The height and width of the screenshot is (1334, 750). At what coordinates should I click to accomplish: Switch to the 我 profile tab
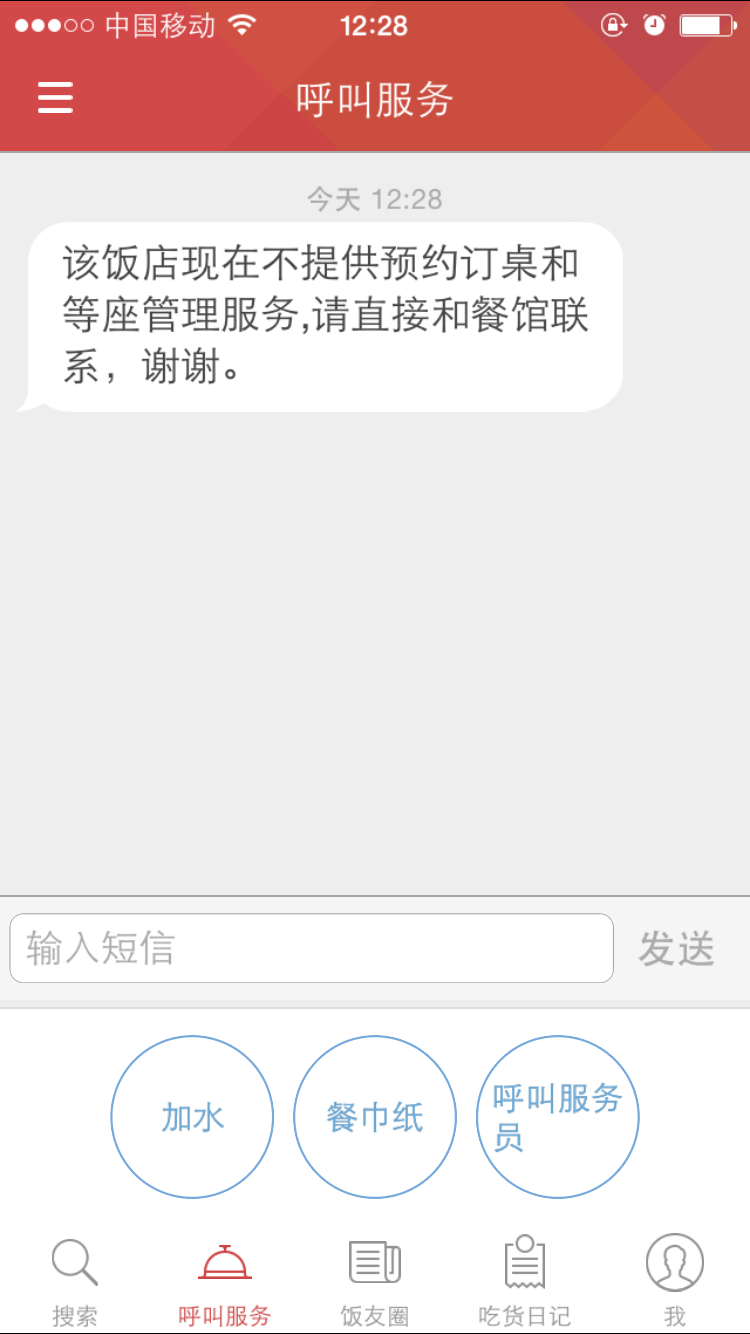(675, 1282)
